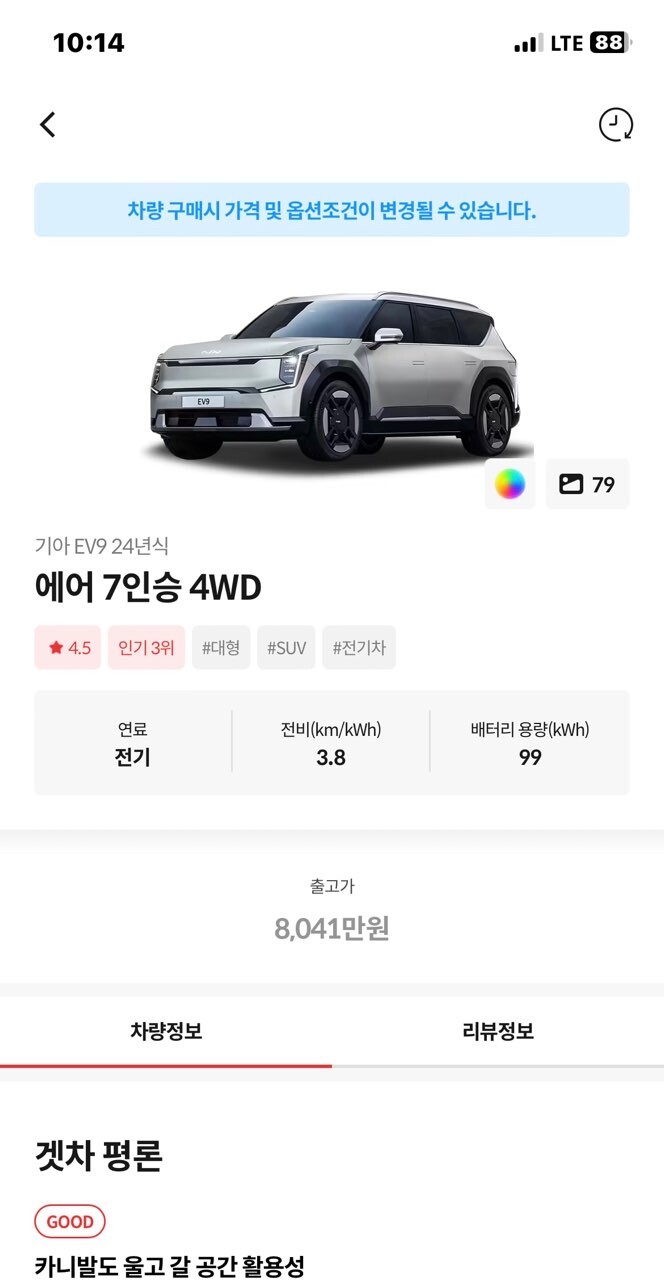
Task: Tap the 인기 3위 chip
Action: tap(146, 648)
